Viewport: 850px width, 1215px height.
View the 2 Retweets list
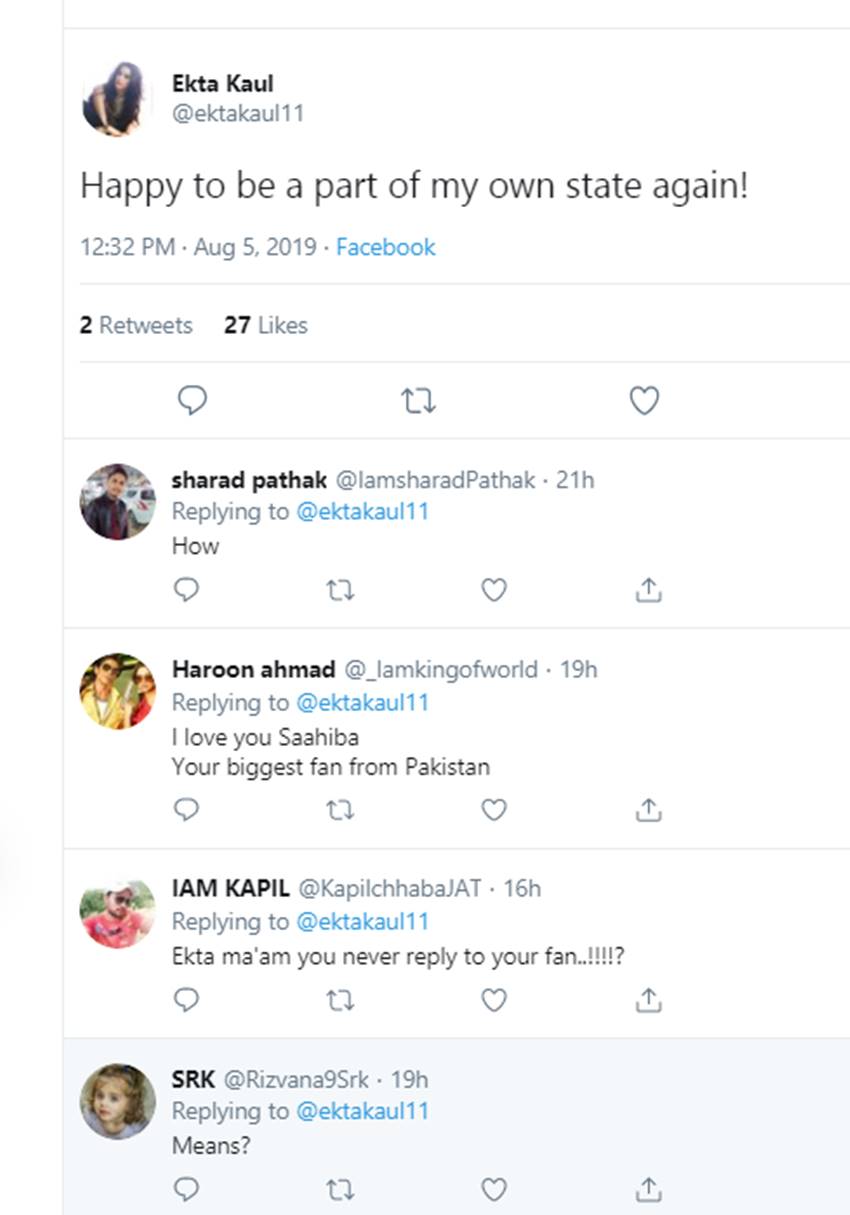(x=136, y=325)
